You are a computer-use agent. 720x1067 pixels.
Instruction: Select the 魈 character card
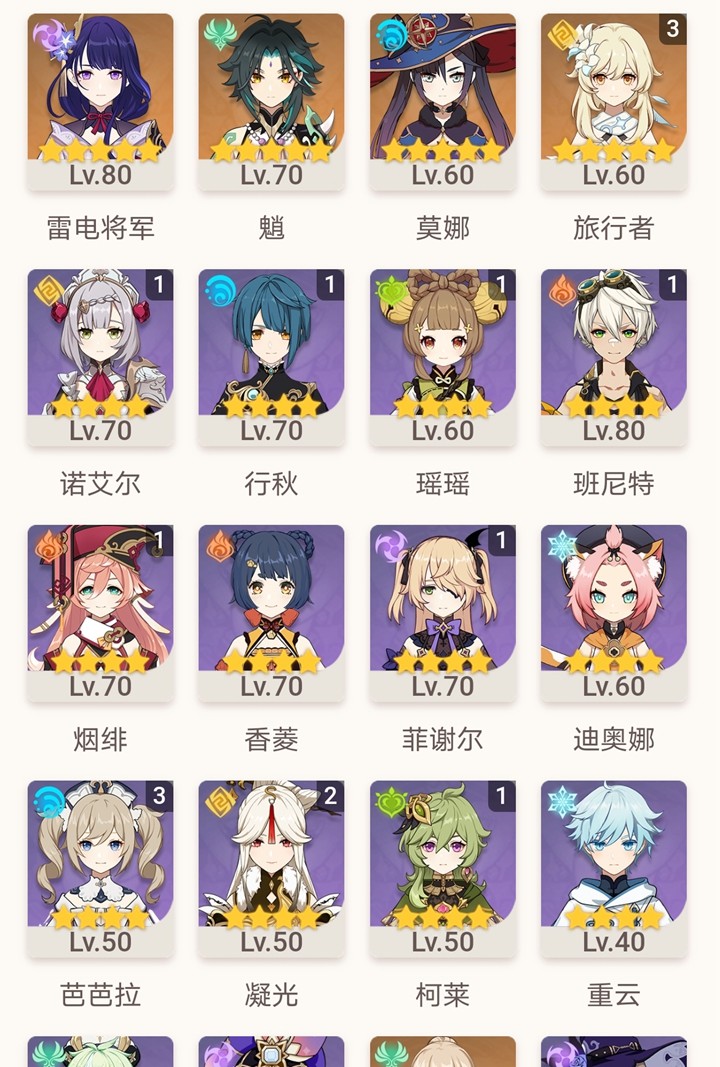[271, 100]
